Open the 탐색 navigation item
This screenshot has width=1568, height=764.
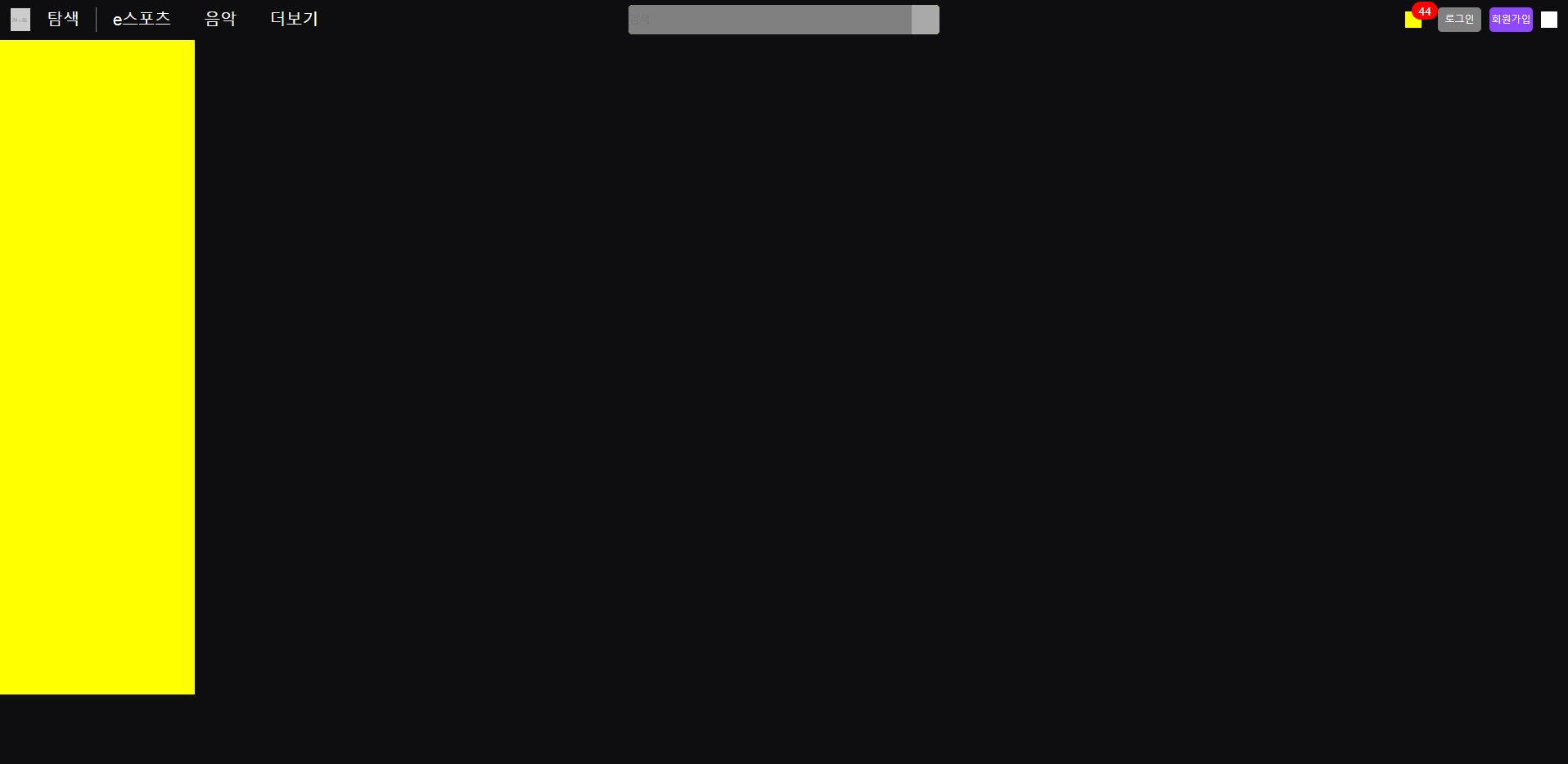(x=63, y=19)
